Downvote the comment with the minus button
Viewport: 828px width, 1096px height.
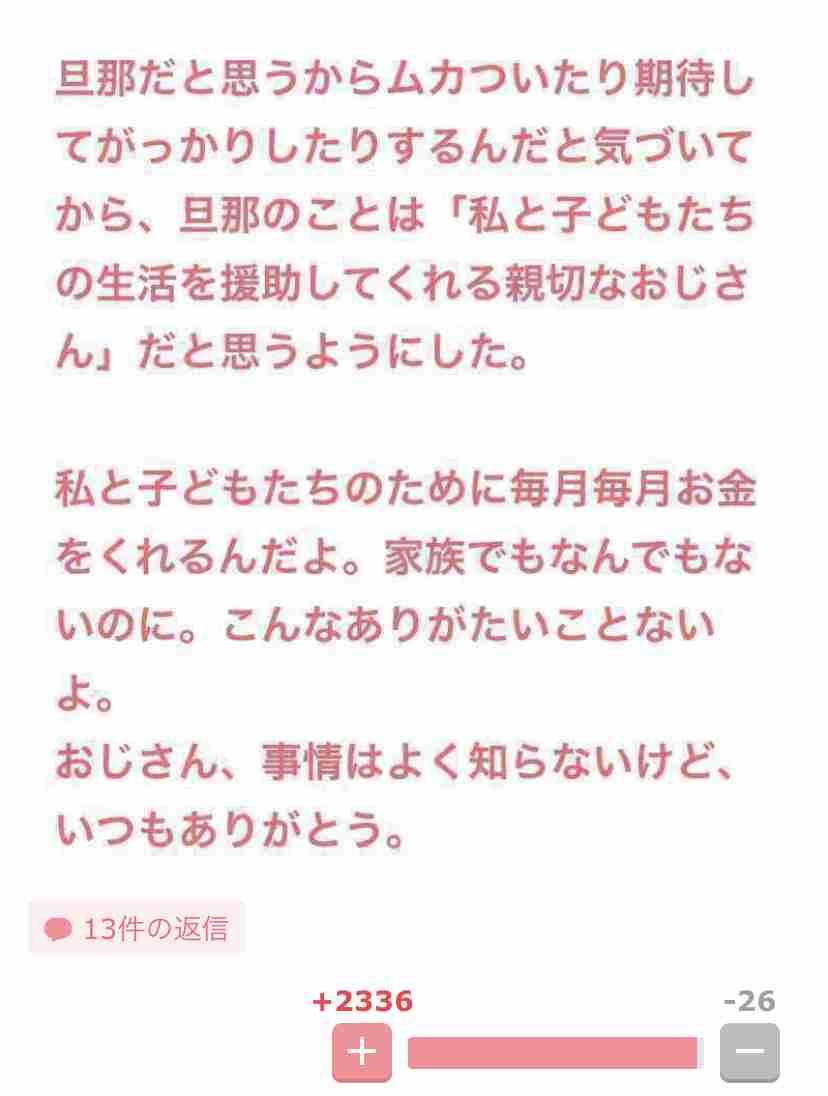click(x=749, y=1052)
